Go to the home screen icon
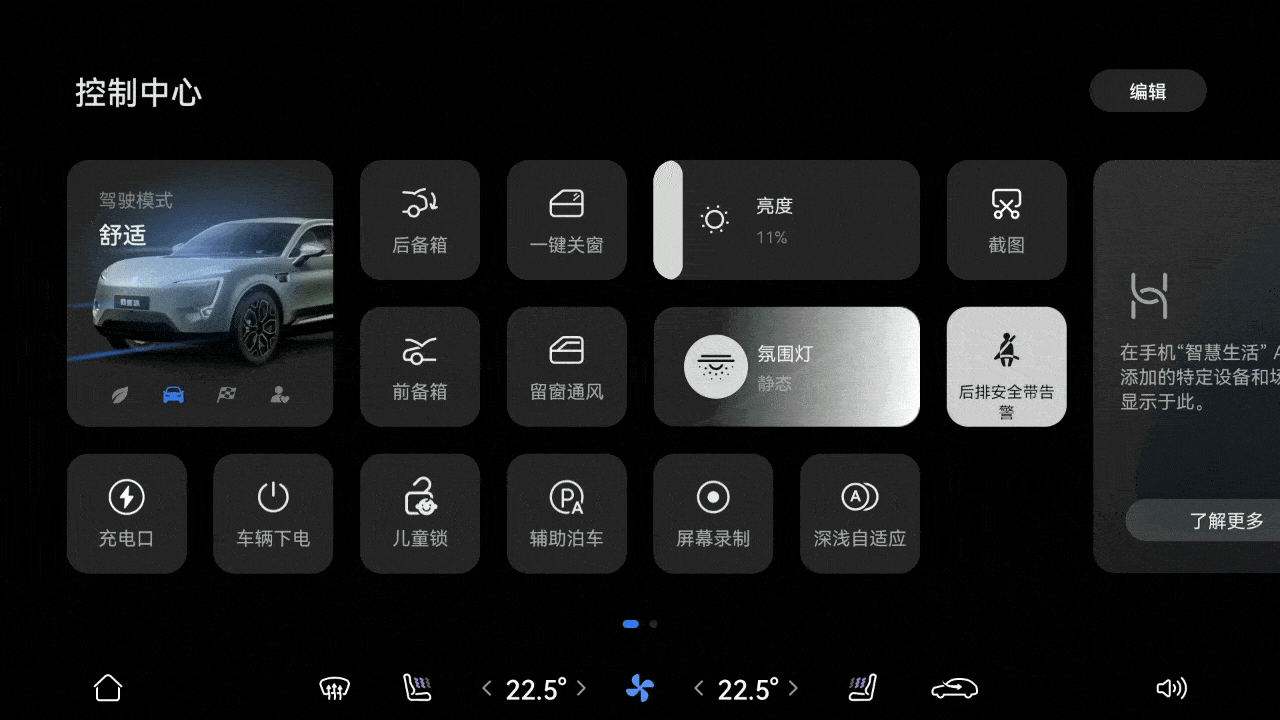The image size is (1280, 720). [108, 688]
